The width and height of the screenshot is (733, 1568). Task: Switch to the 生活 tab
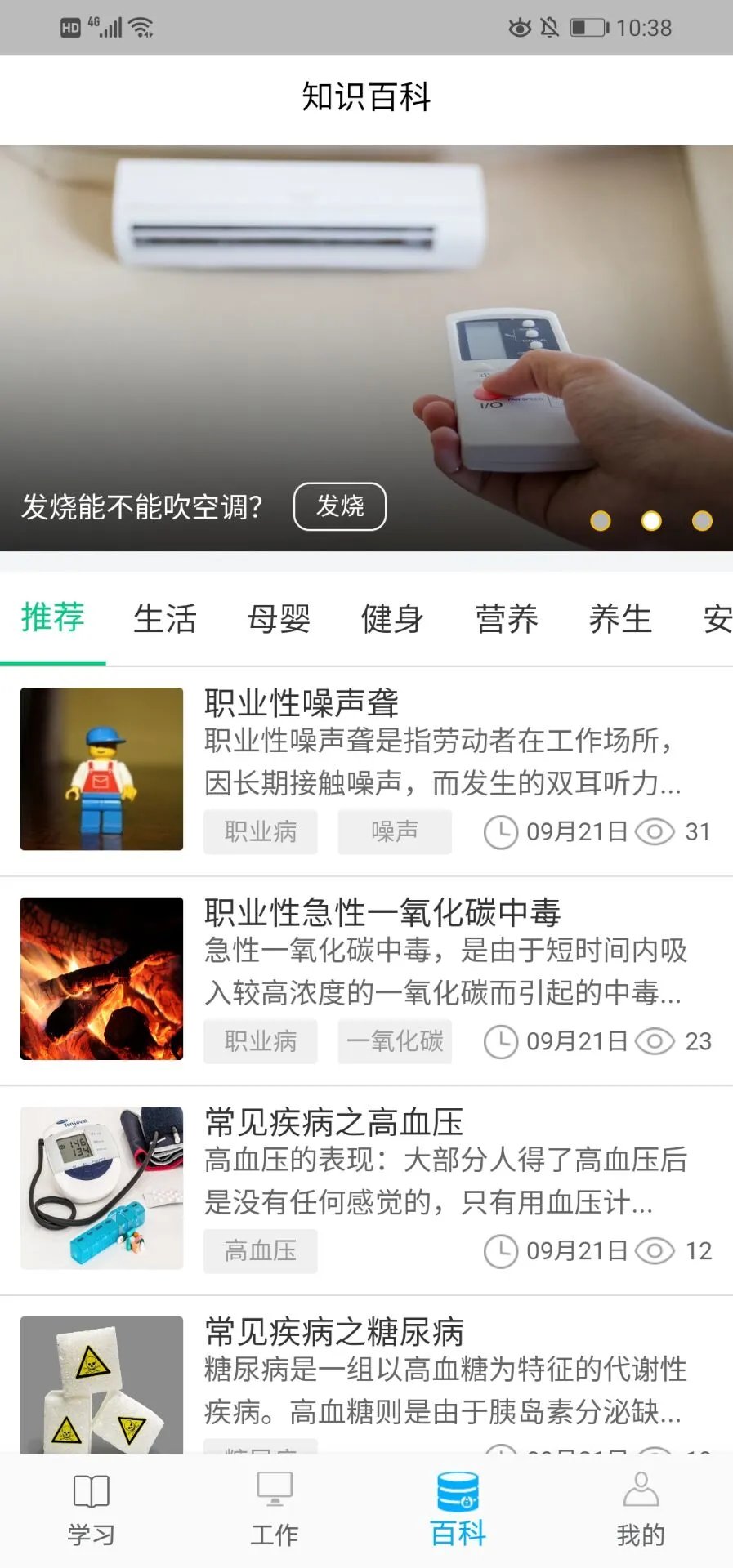(x=166, y=618)
